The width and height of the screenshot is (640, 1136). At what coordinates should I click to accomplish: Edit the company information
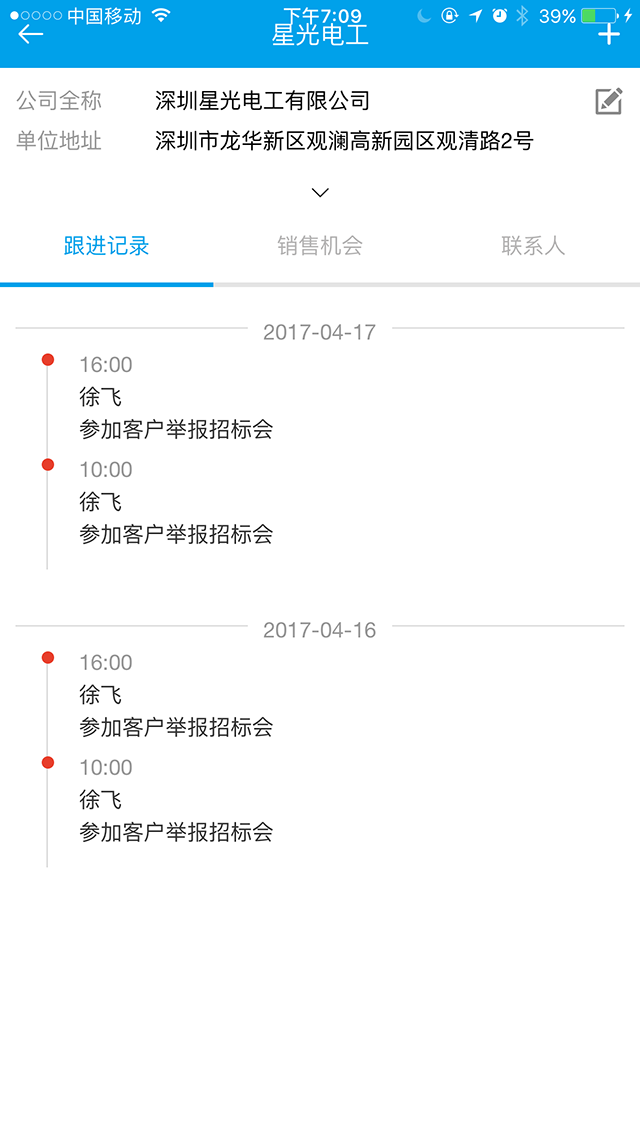(x=608, y=101)
